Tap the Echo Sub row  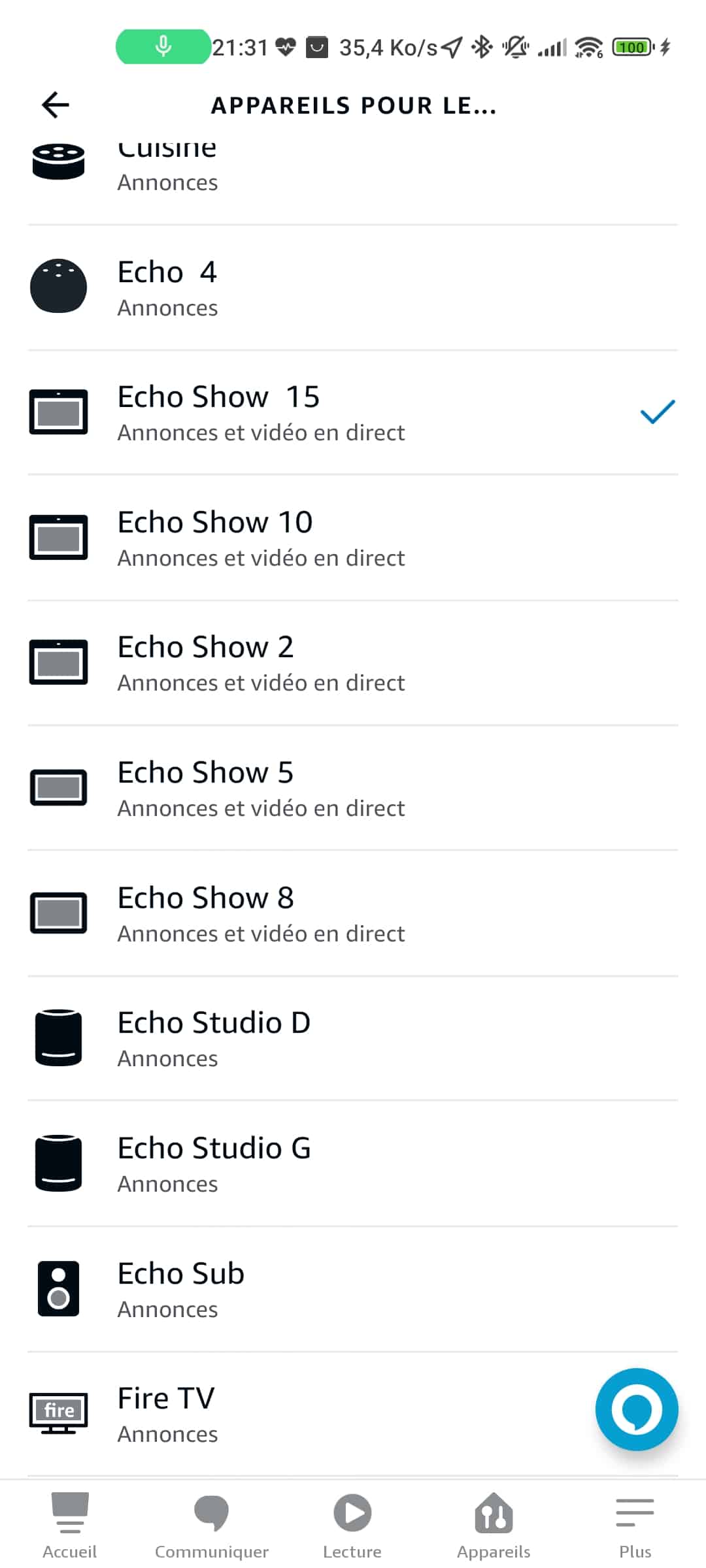[x=353, y=1290]
